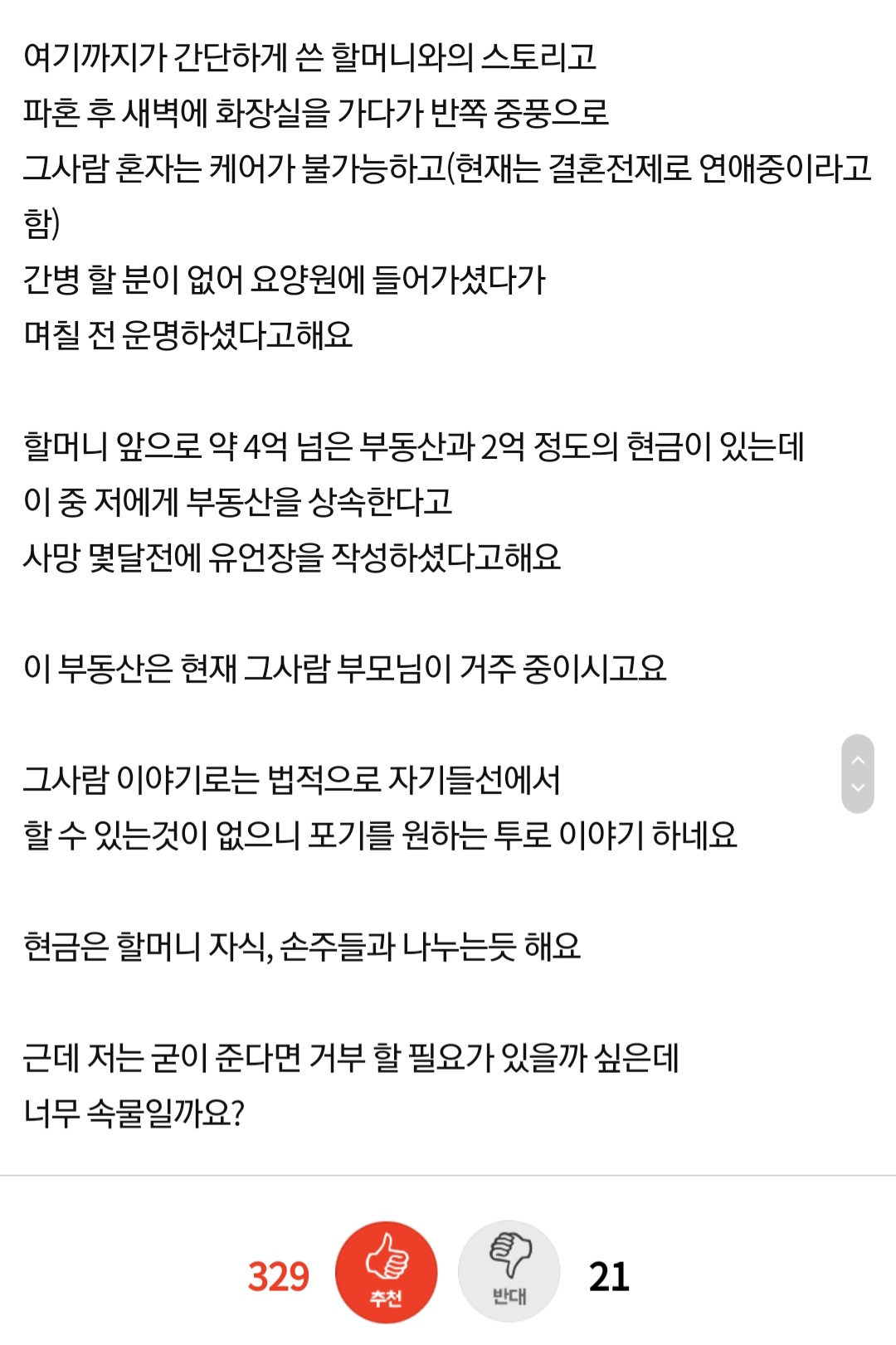Tap the grey 반대 oppose button

[509, 1271]
